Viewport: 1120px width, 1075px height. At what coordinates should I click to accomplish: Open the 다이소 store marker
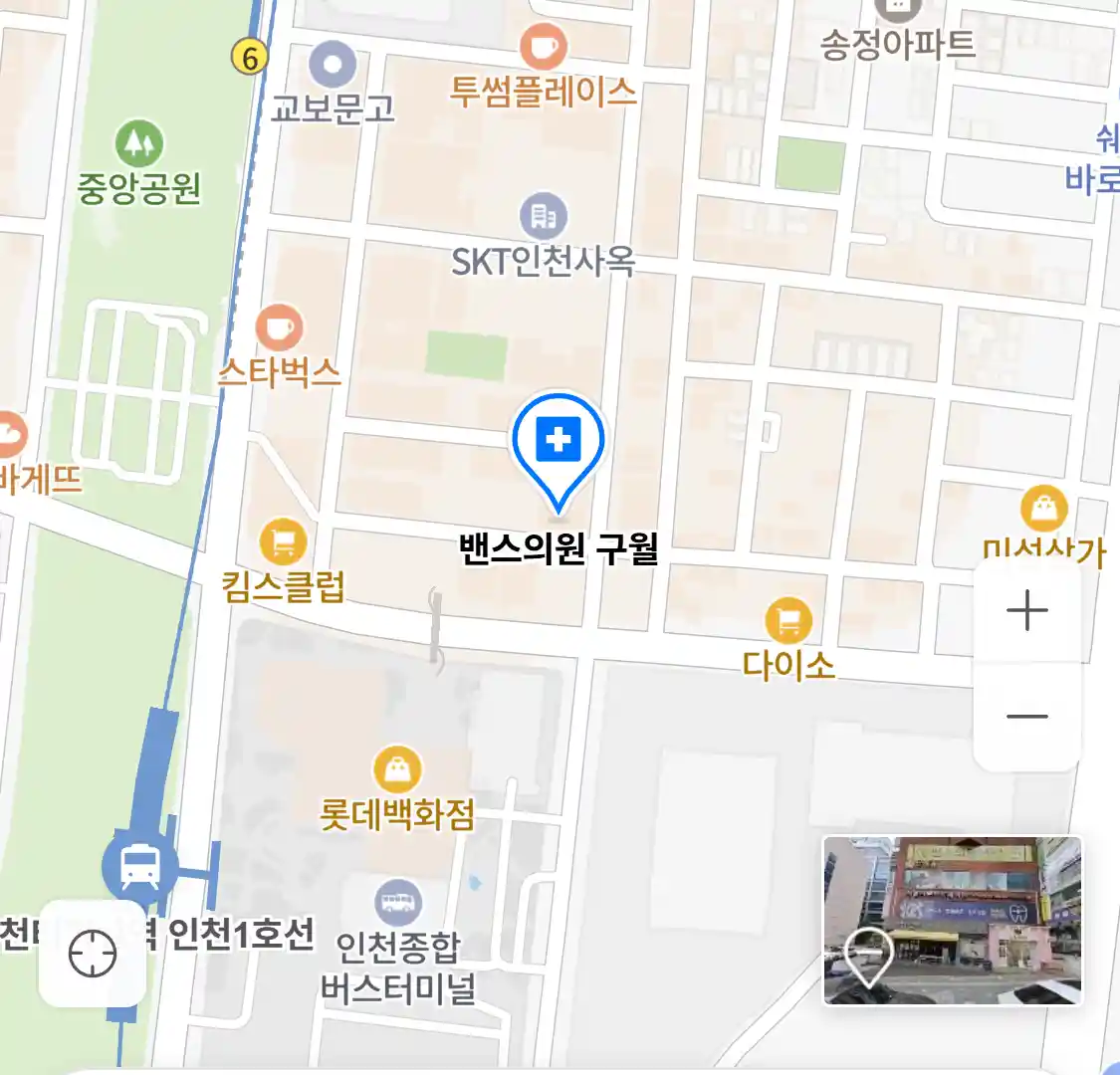[x=788, y=622]
